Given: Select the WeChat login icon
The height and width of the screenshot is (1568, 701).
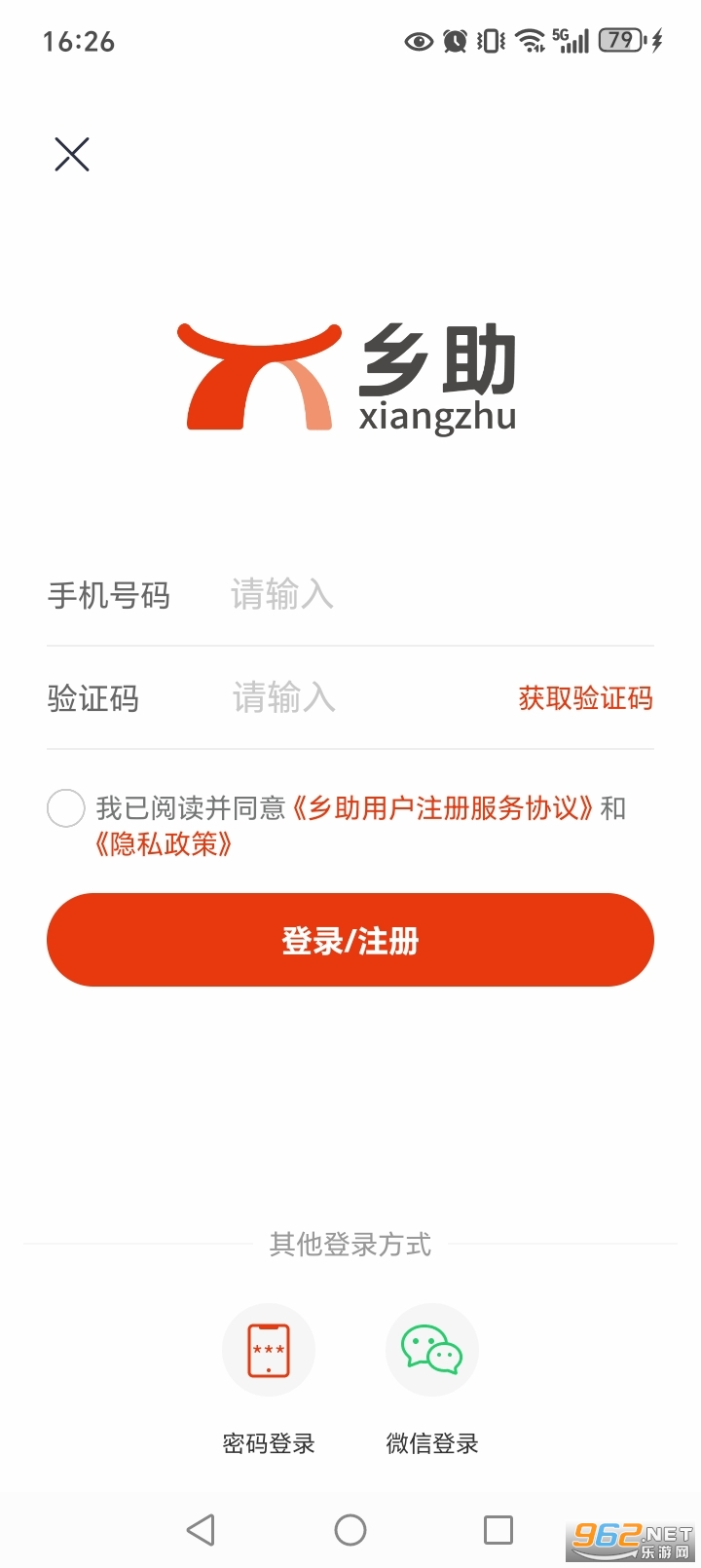Looking at the screenshot, I should [x=431, y=1349].
